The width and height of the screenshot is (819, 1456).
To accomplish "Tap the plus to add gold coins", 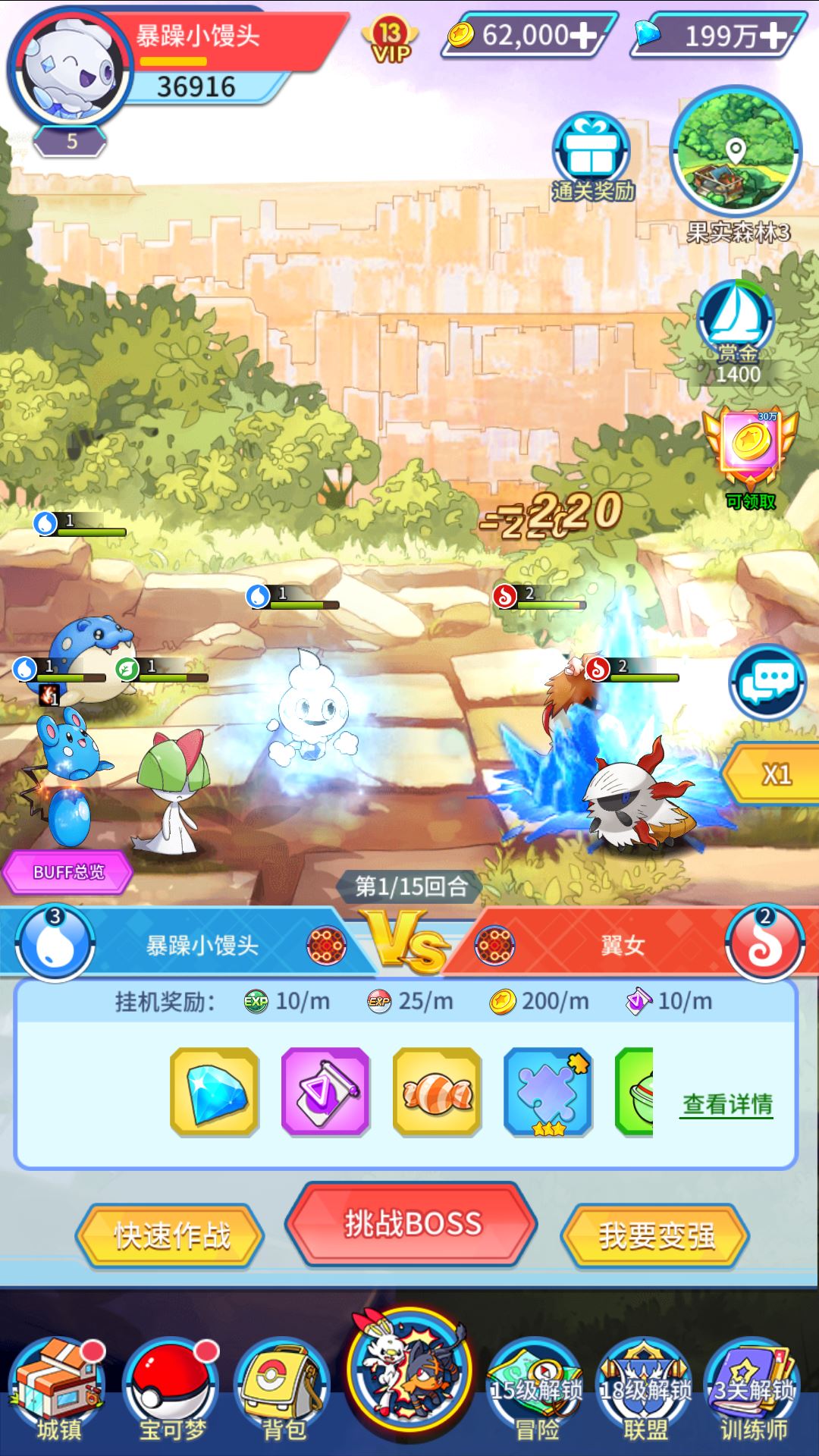I will point(583,35).
